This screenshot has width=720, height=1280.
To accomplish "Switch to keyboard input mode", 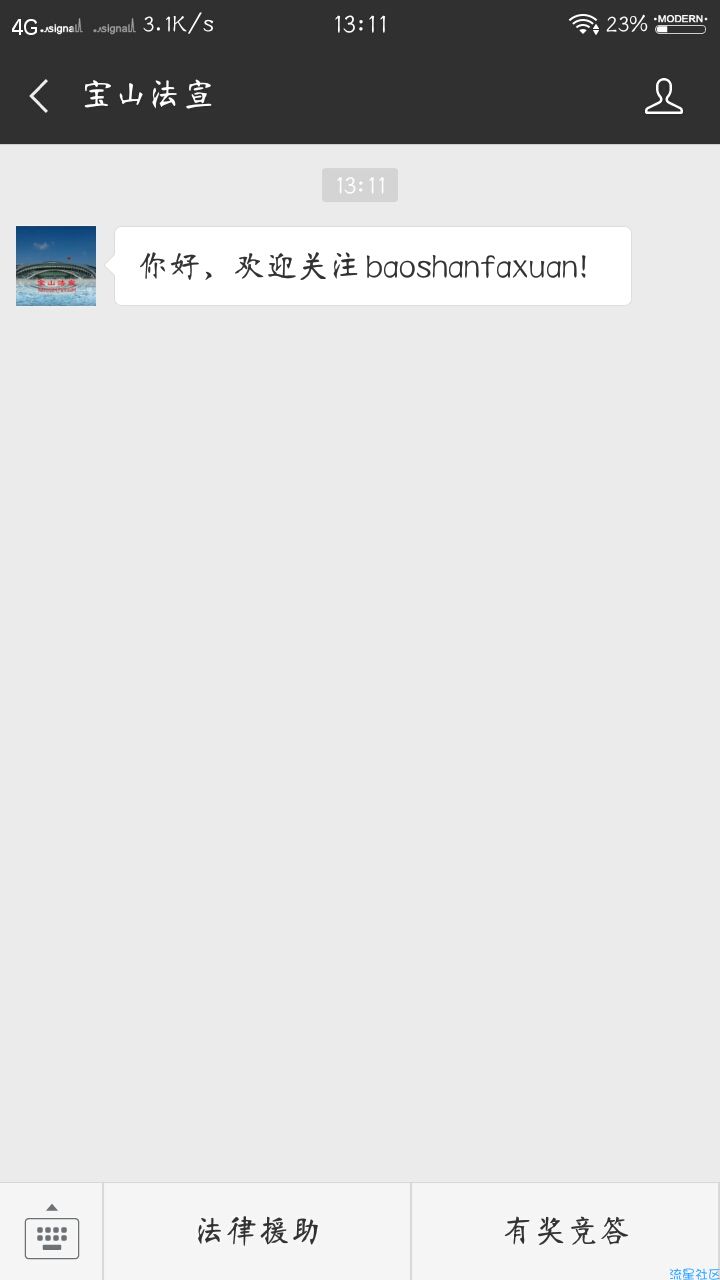I will [x=52, y=1232].
